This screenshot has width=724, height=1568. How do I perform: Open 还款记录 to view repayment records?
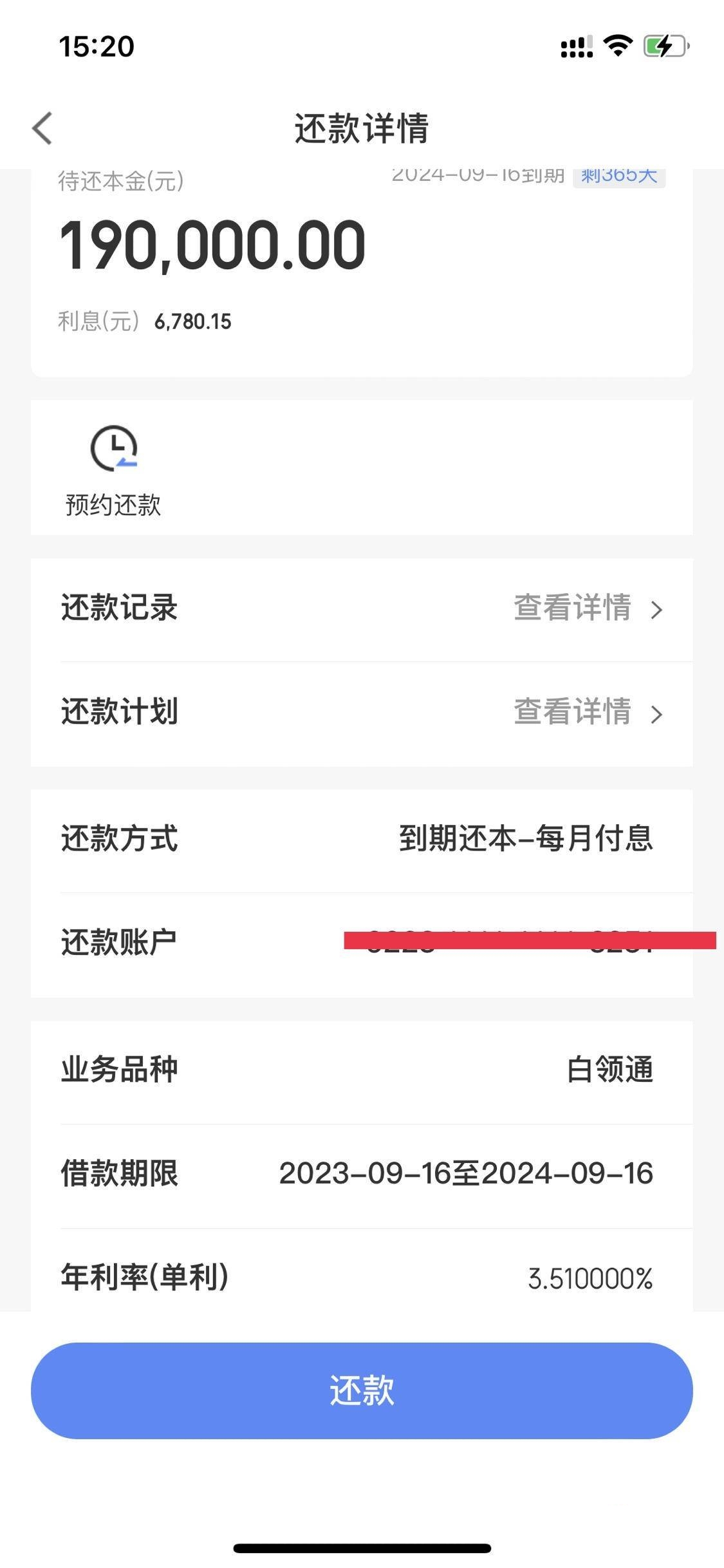(x=362, y=609)
